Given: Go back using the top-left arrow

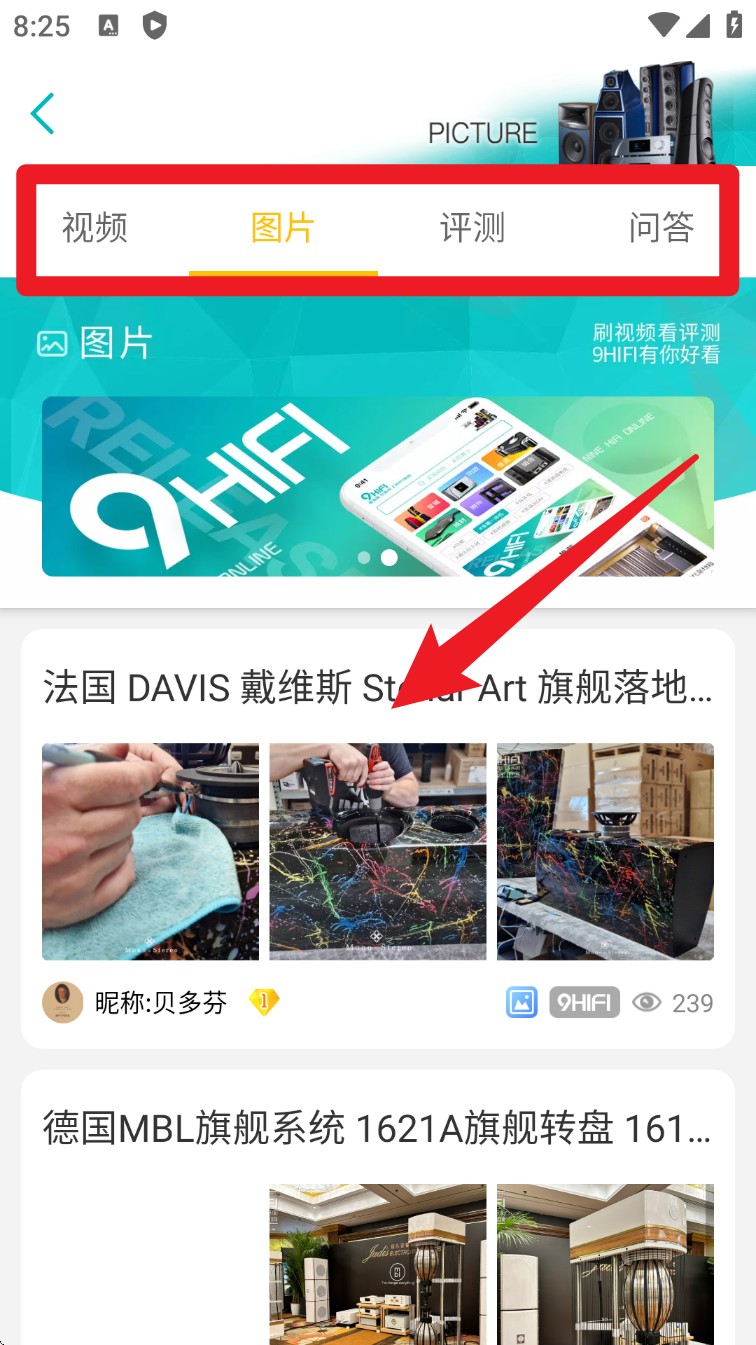Looking at the screenshot, I should [42, 113].
